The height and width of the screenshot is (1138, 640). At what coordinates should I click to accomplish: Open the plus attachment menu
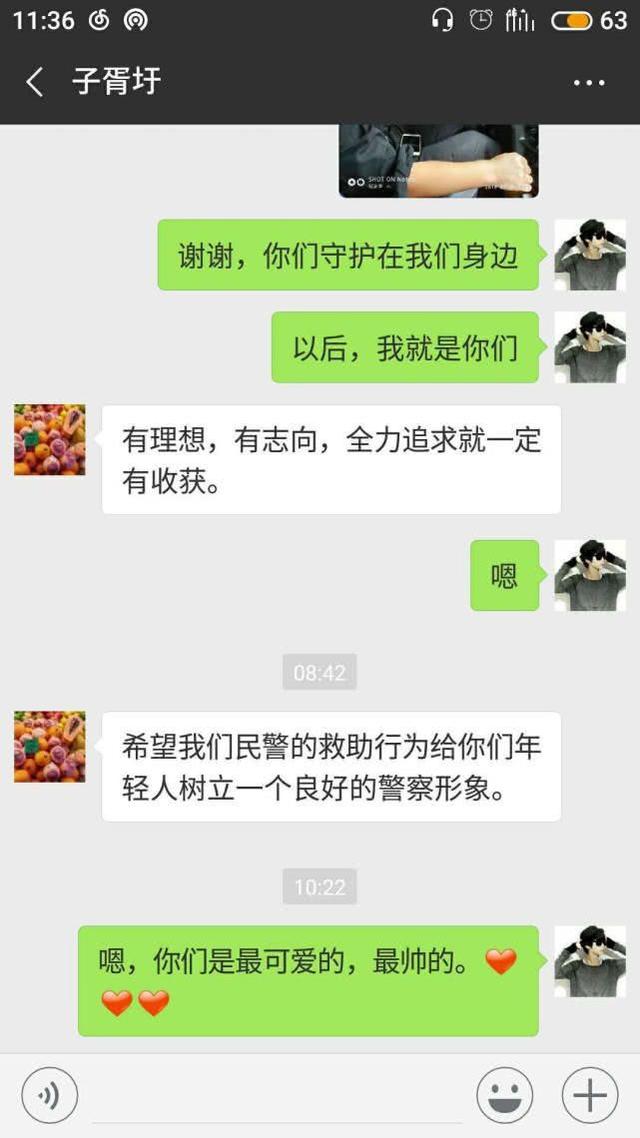(590, 1096)
